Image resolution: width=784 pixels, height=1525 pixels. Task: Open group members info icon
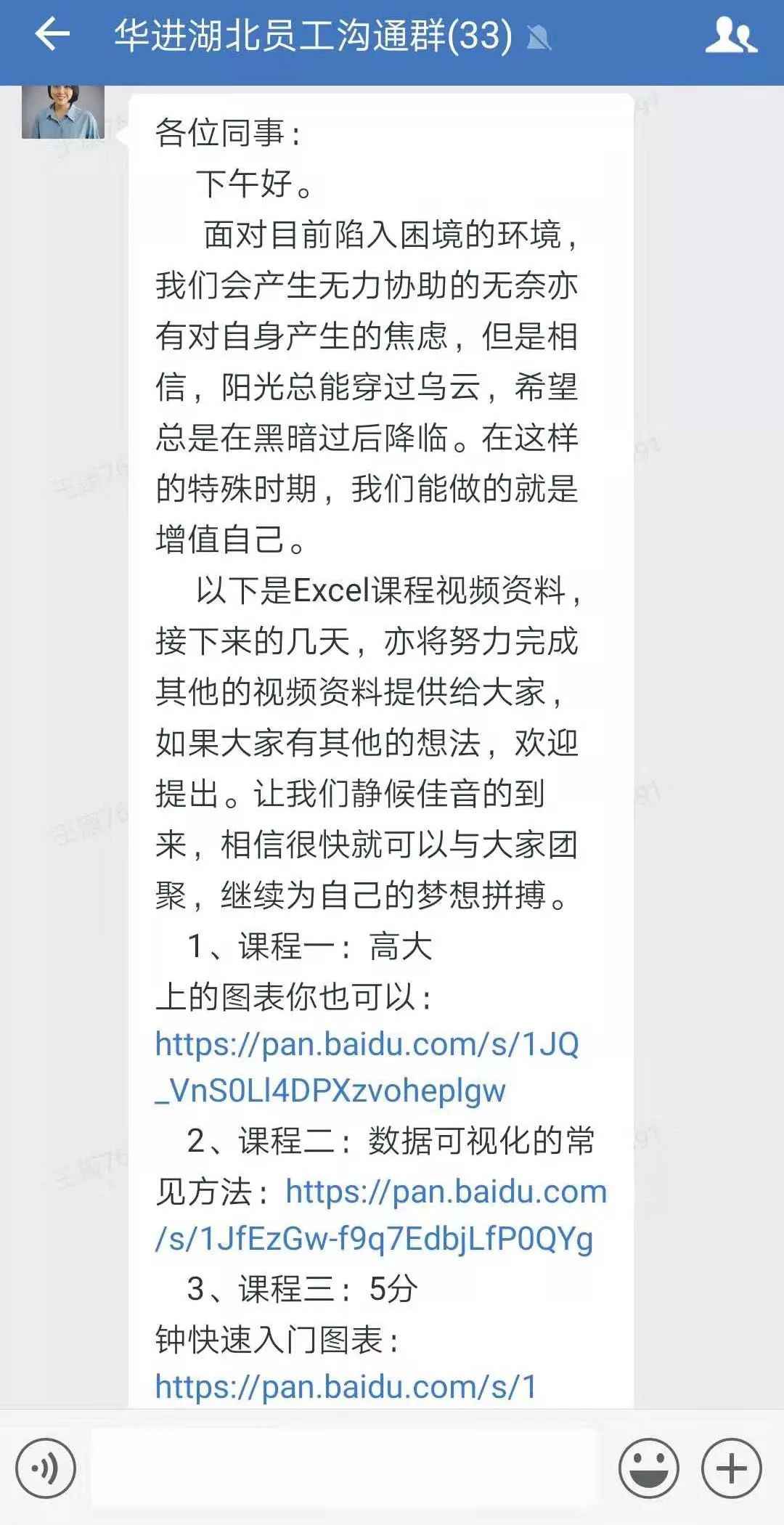[x=730, y=35]
